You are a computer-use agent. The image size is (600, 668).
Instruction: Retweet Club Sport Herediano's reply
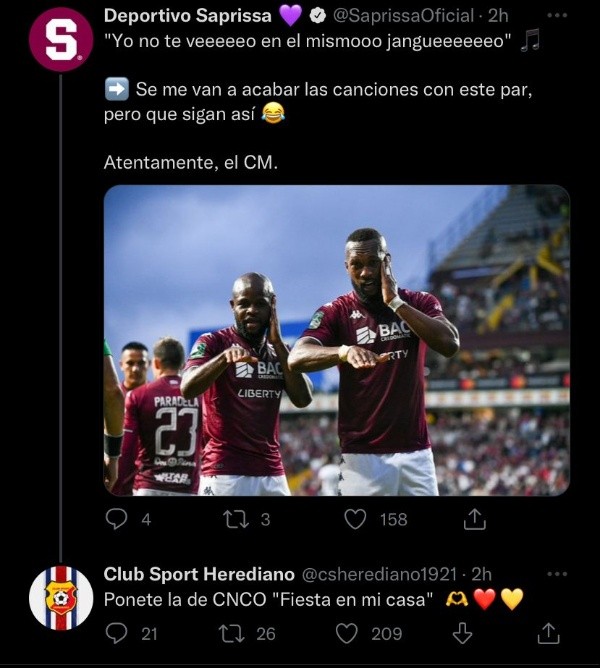click(232, 633)
